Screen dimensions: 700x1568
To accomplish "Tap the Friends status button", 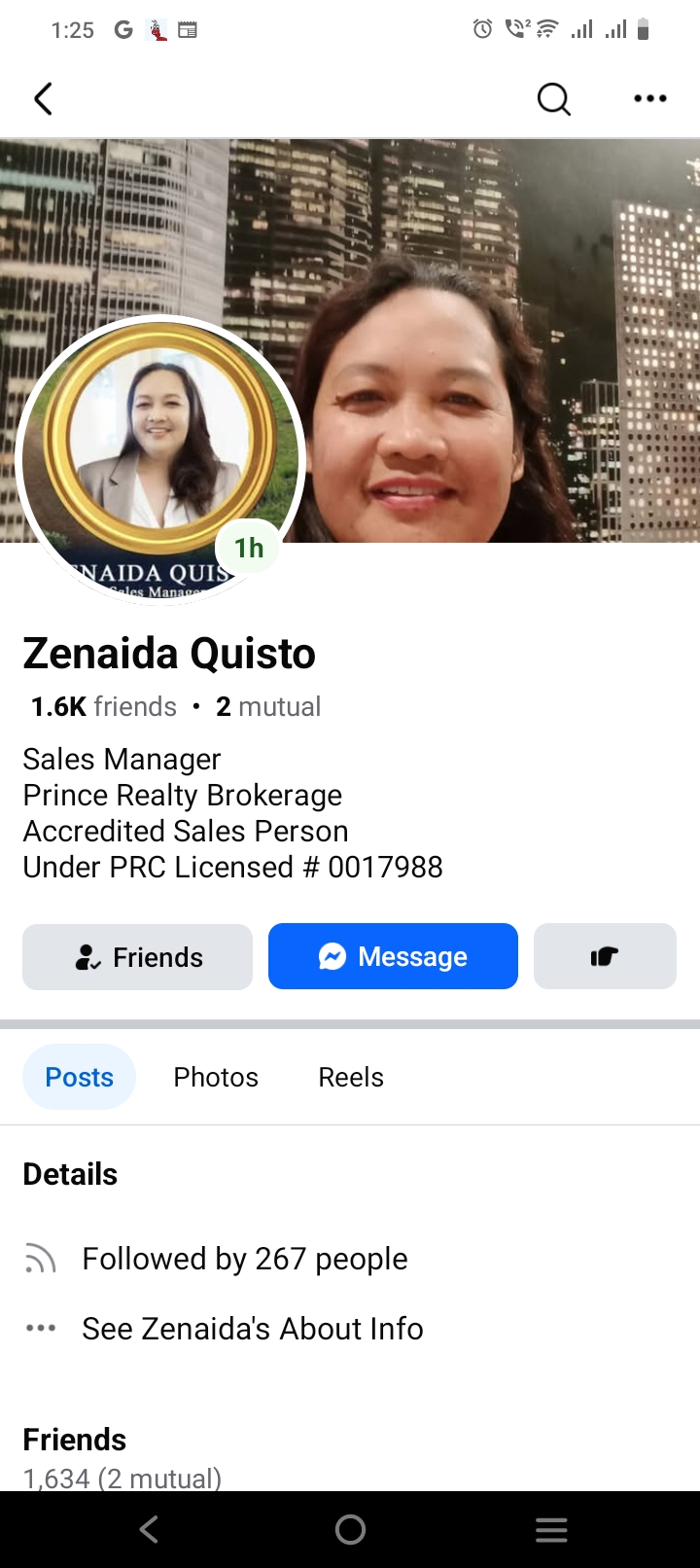I will [138, 957].
